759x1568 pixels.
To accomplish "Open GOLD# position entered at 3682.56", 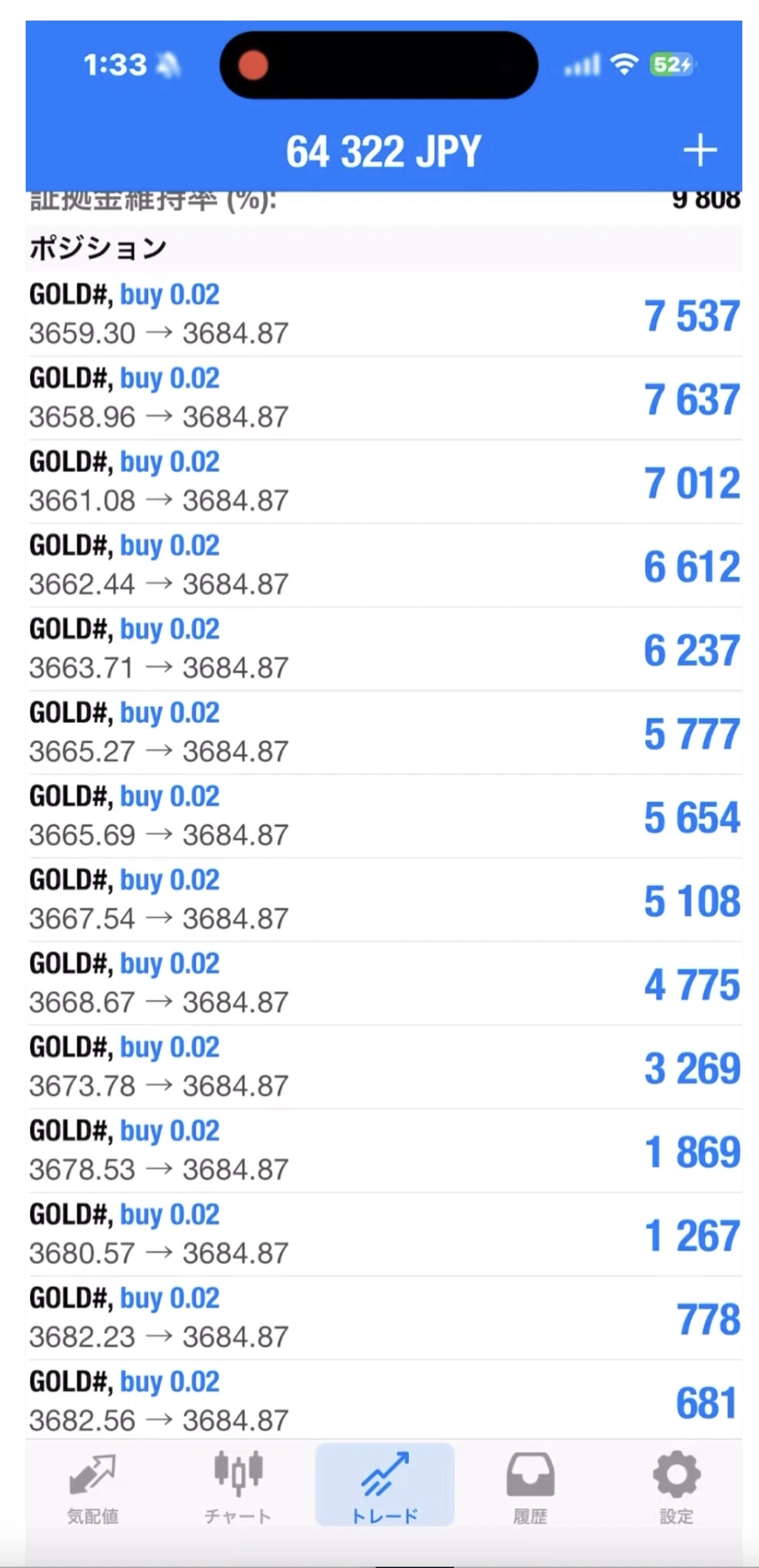I will coord(383,1401).
